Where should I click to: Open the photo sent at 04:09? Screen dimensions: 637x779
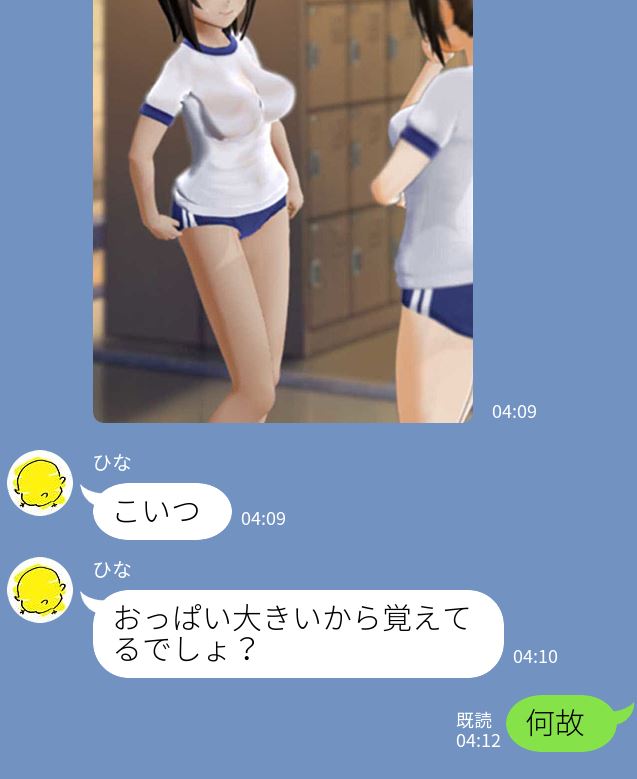[283, 211]
